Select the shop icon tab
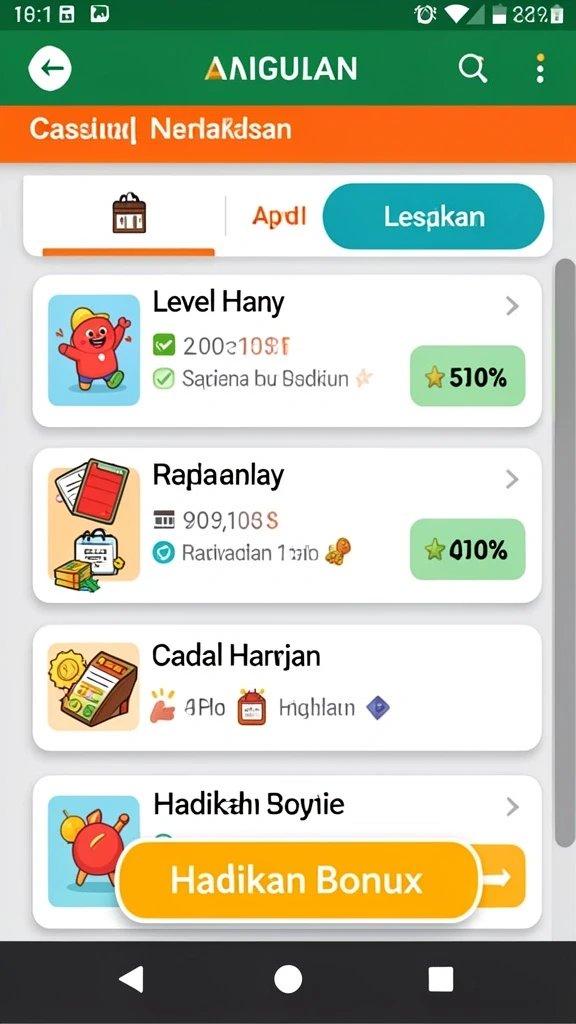The width and height of the screenshot is (576, 1024). coord(129,214)
